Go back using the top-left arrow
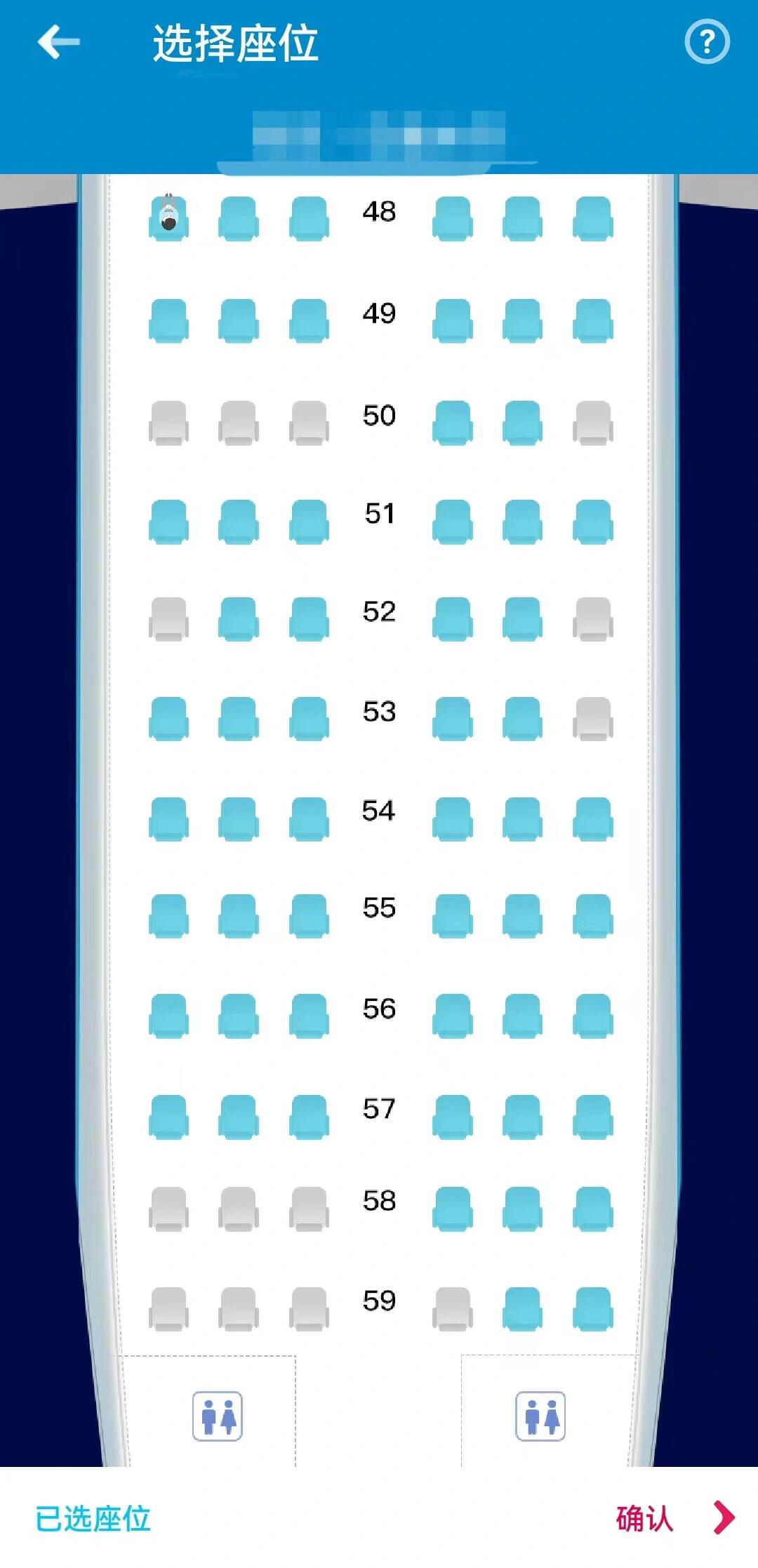Viewport: 758px width, 1568px height. point(59,42)
